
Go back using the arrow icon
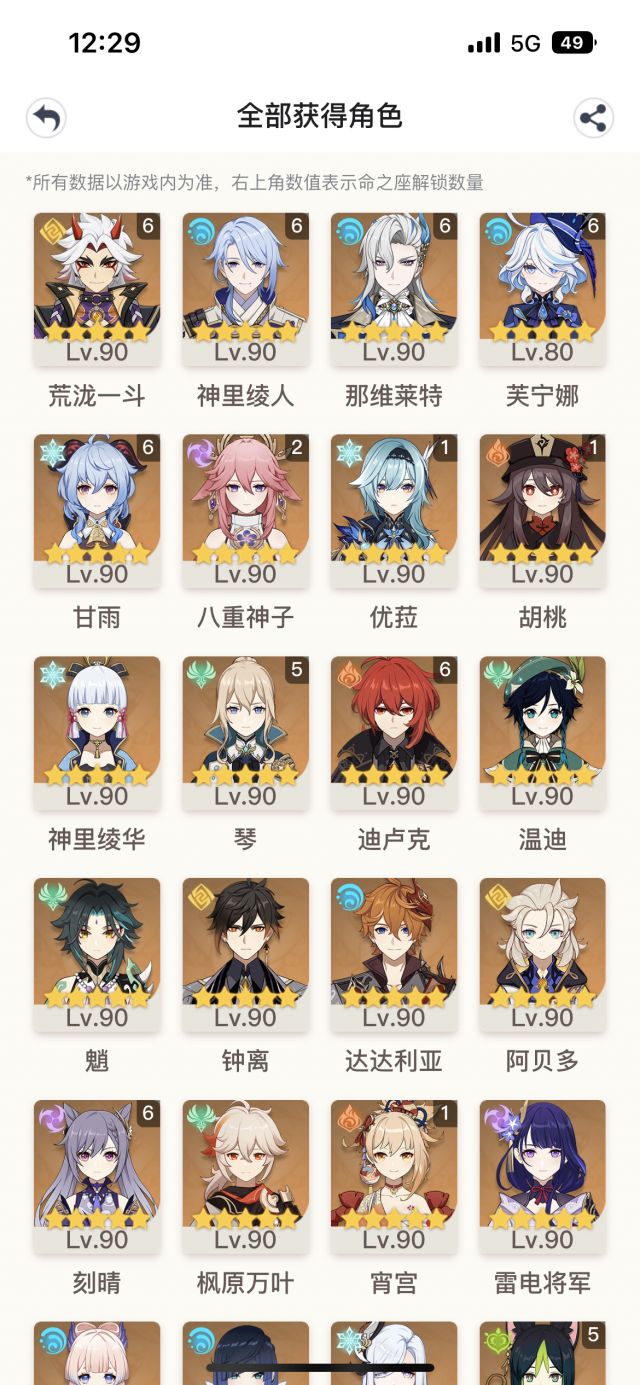(46, 118)
